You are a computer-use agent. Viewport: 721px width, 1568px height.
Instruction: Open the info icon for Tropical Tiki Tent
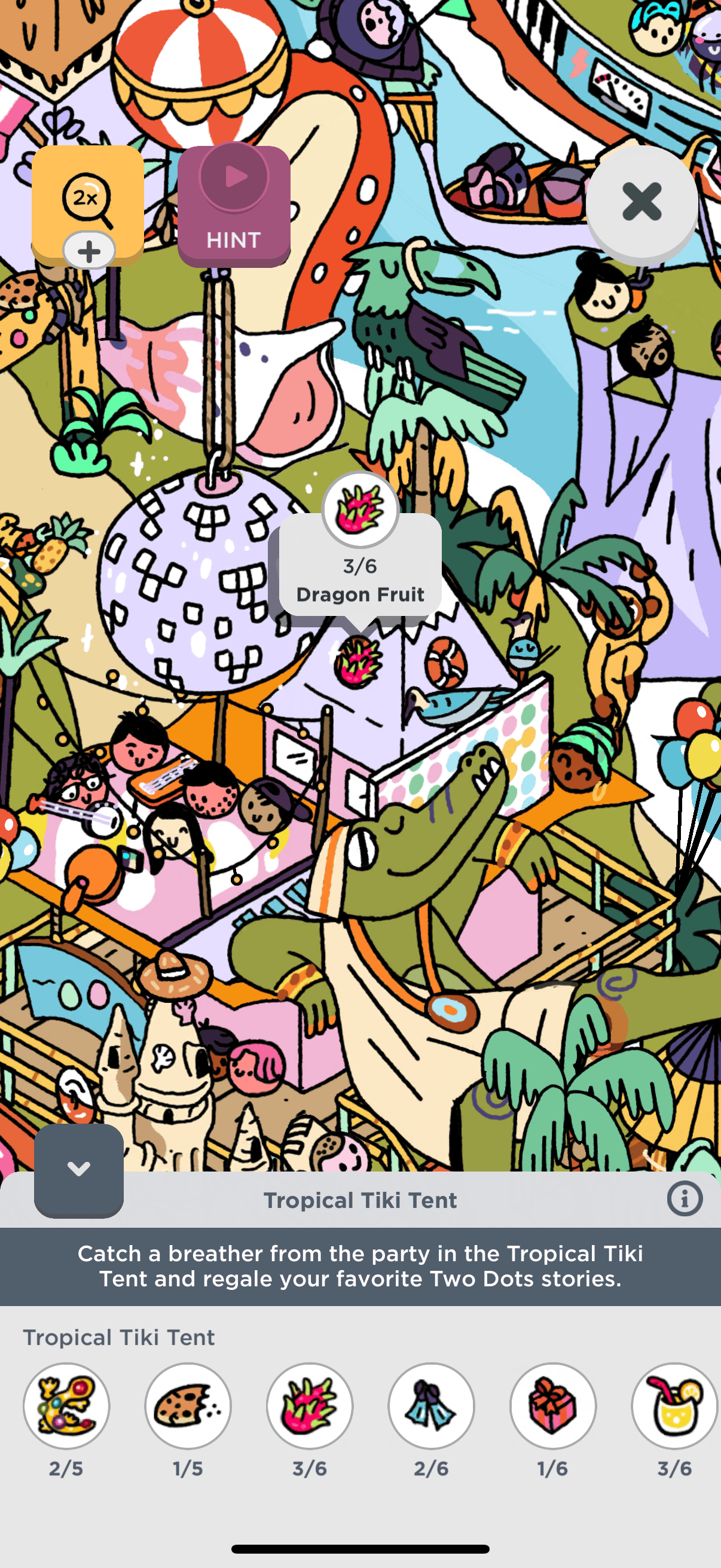(685, 1199)
